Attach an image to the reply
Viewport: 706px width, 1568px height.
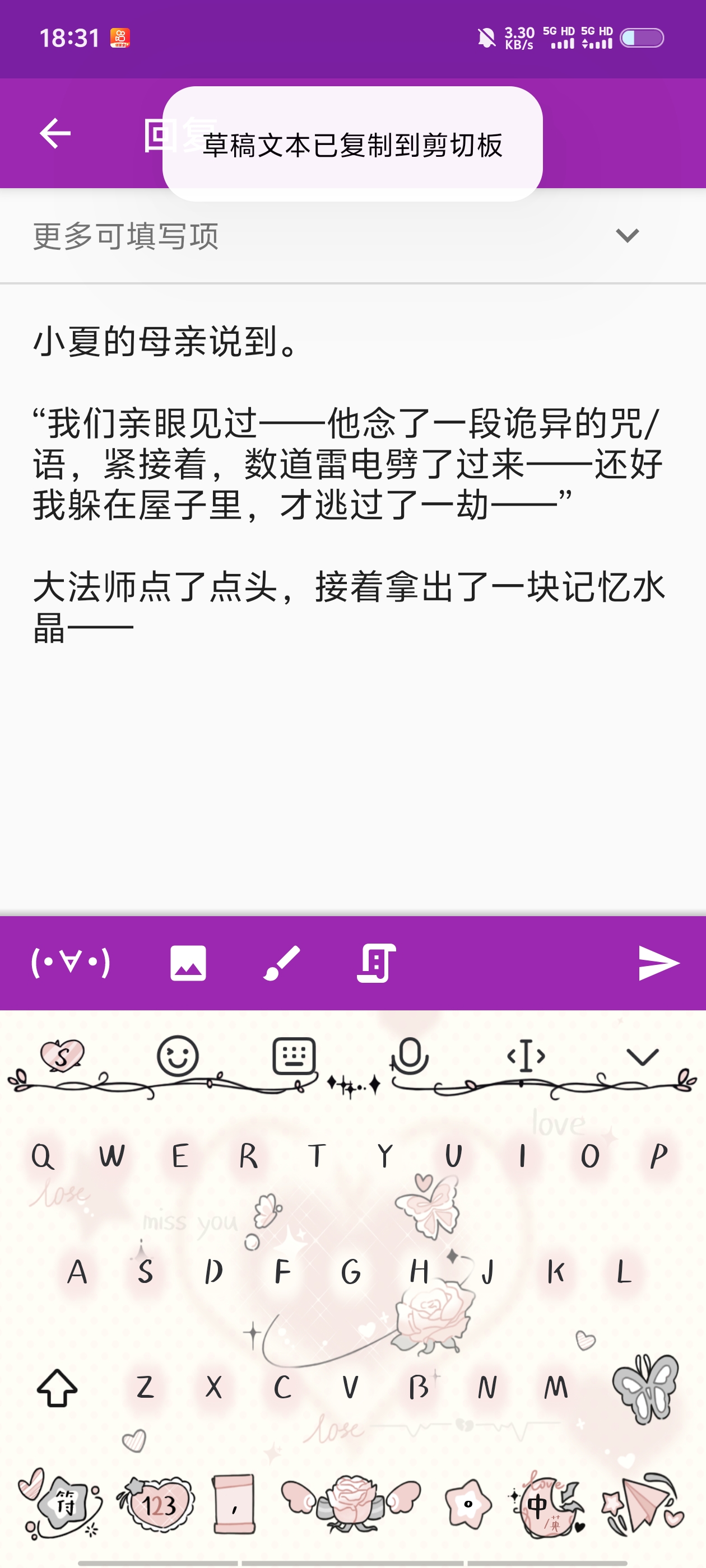point(188,963)
